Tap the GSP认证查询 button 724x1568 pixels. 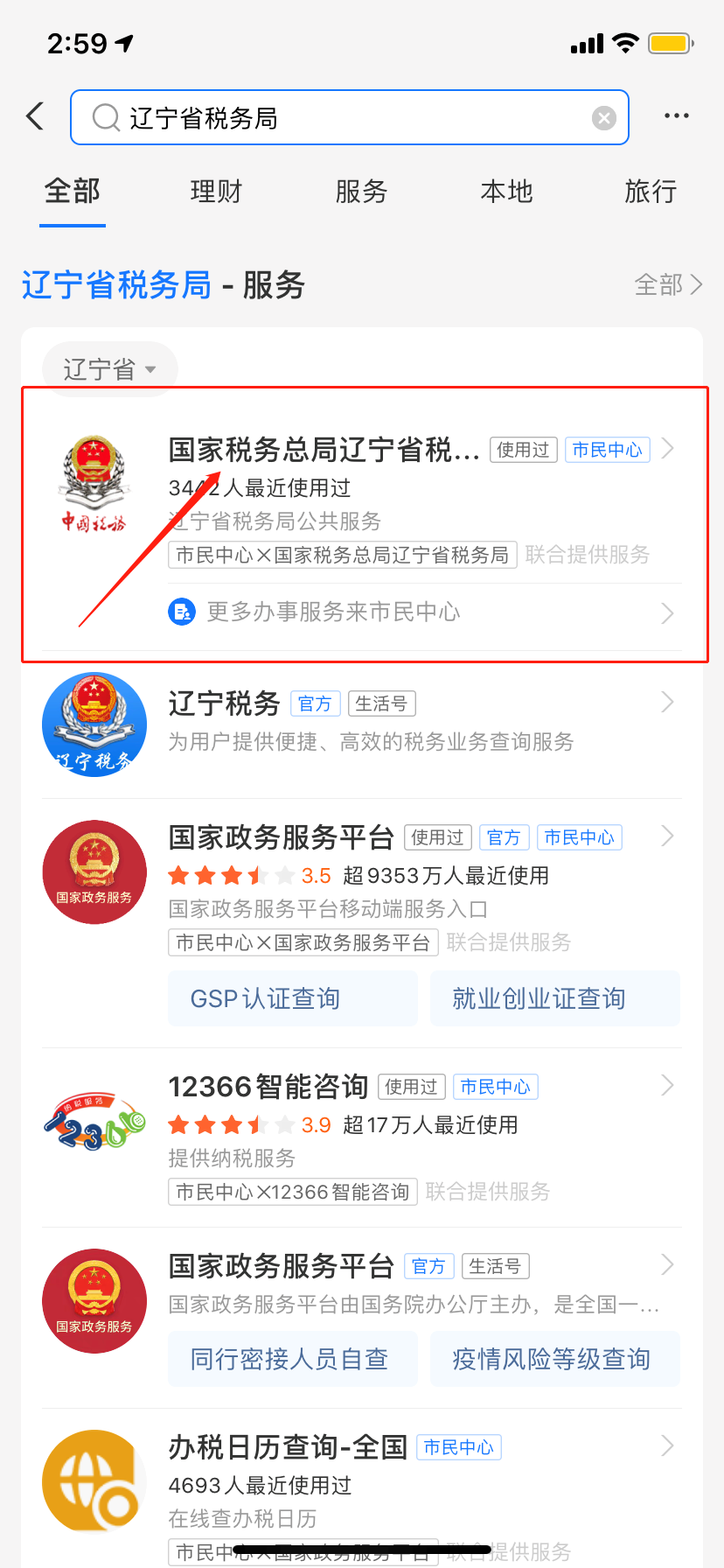coord(292,998)
